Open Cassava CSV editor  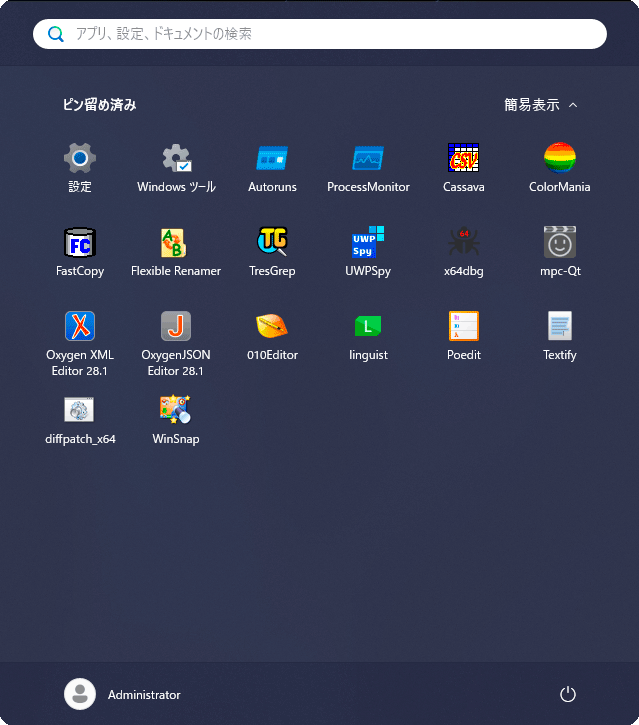click(464, 168)
